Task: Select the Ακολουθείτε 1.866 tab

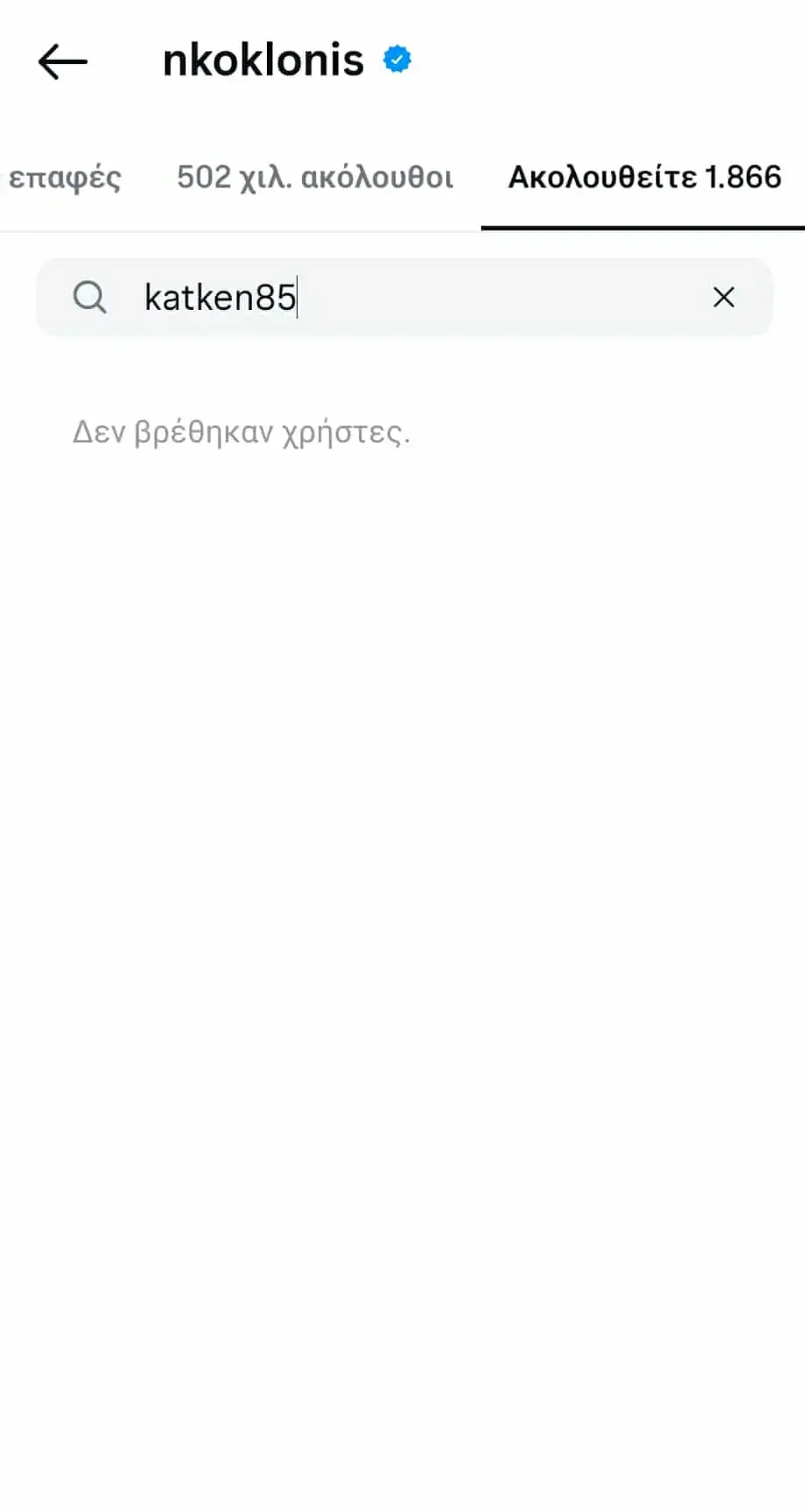Action: click(x=644, y=177)
